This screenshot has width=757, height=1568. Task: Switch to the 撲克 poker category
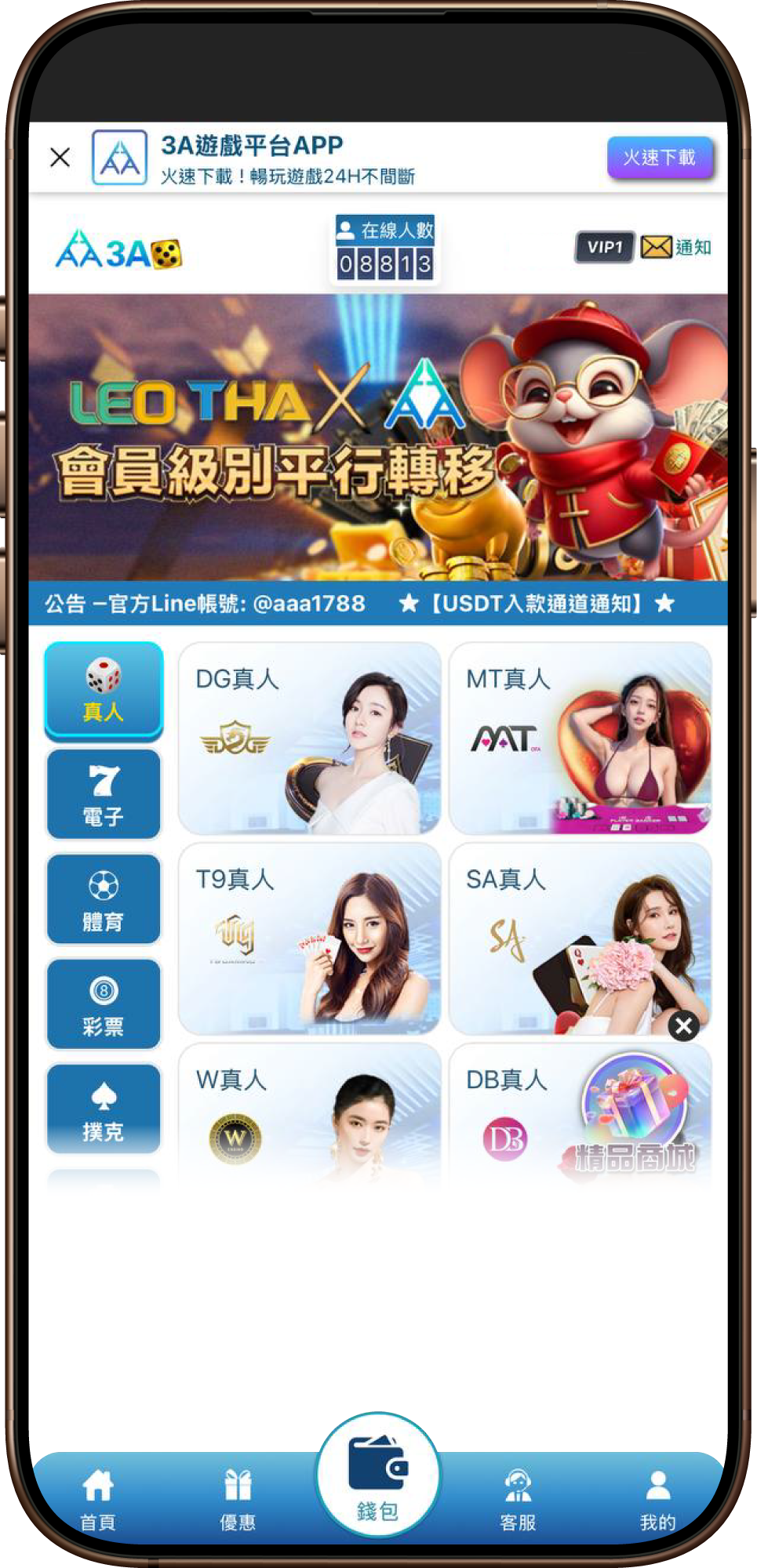coord(104,1109)
